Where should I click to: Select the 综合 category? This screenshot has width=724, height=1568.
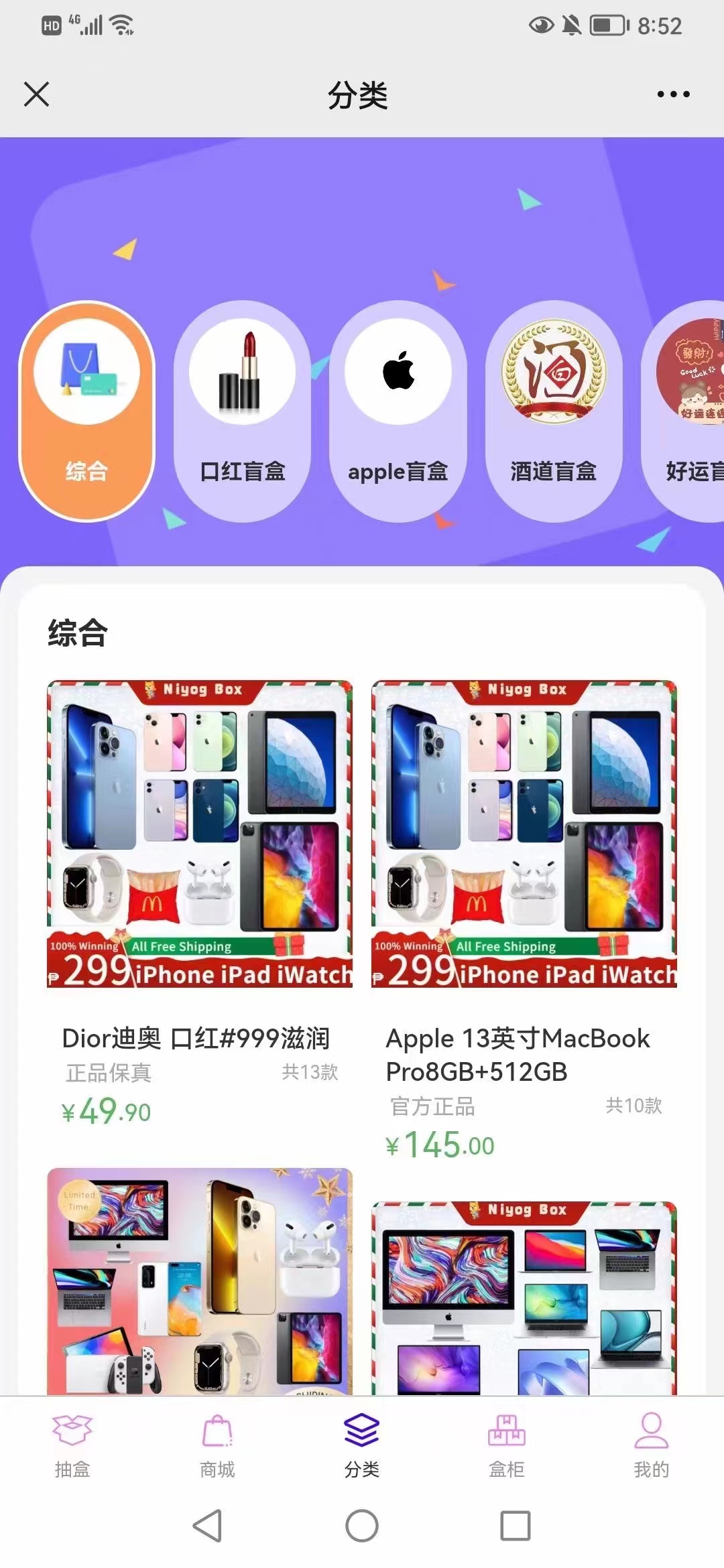(86, 410)
